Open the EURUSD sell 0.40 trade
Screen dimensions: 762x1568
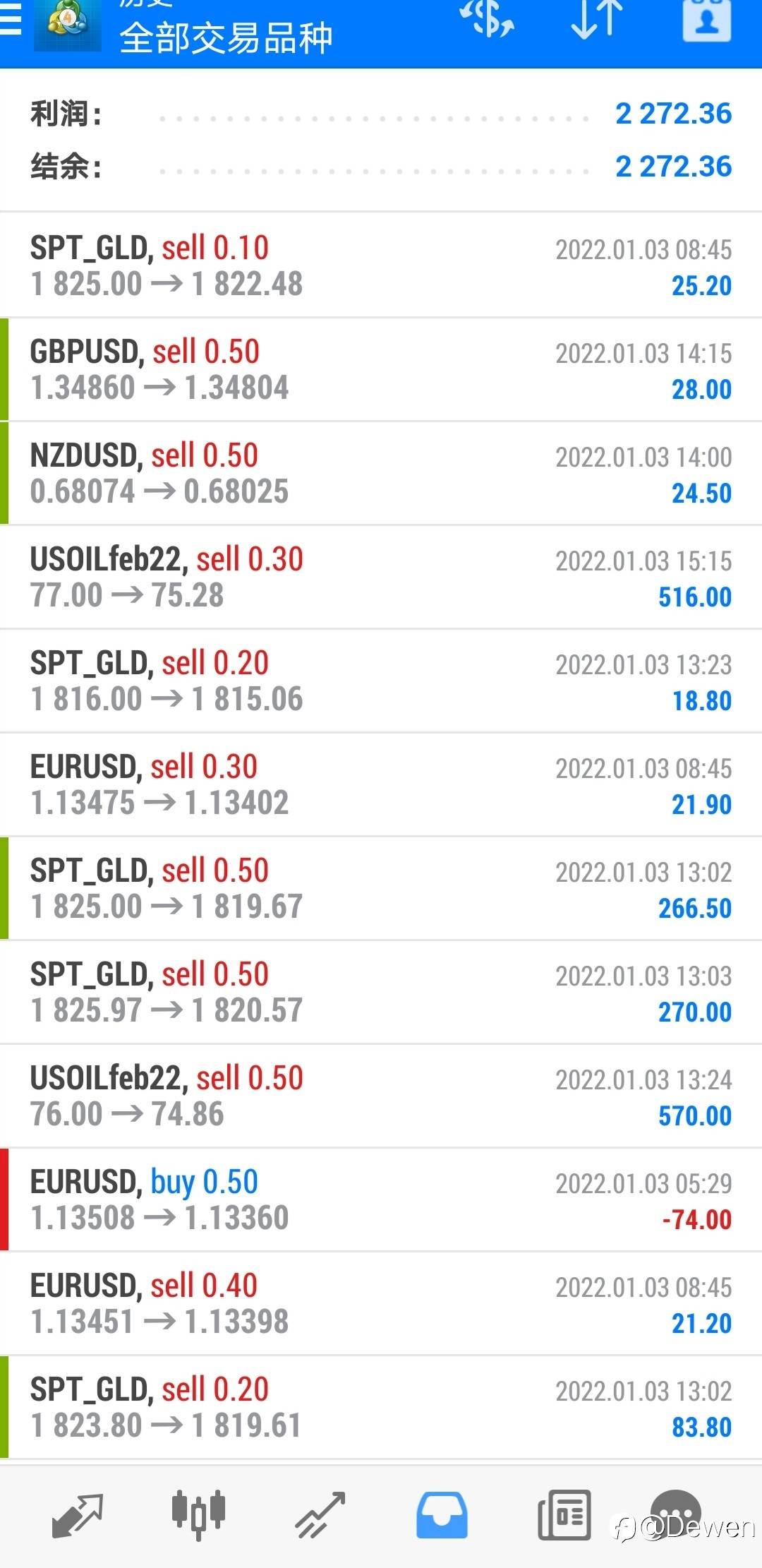[381, 1303]
